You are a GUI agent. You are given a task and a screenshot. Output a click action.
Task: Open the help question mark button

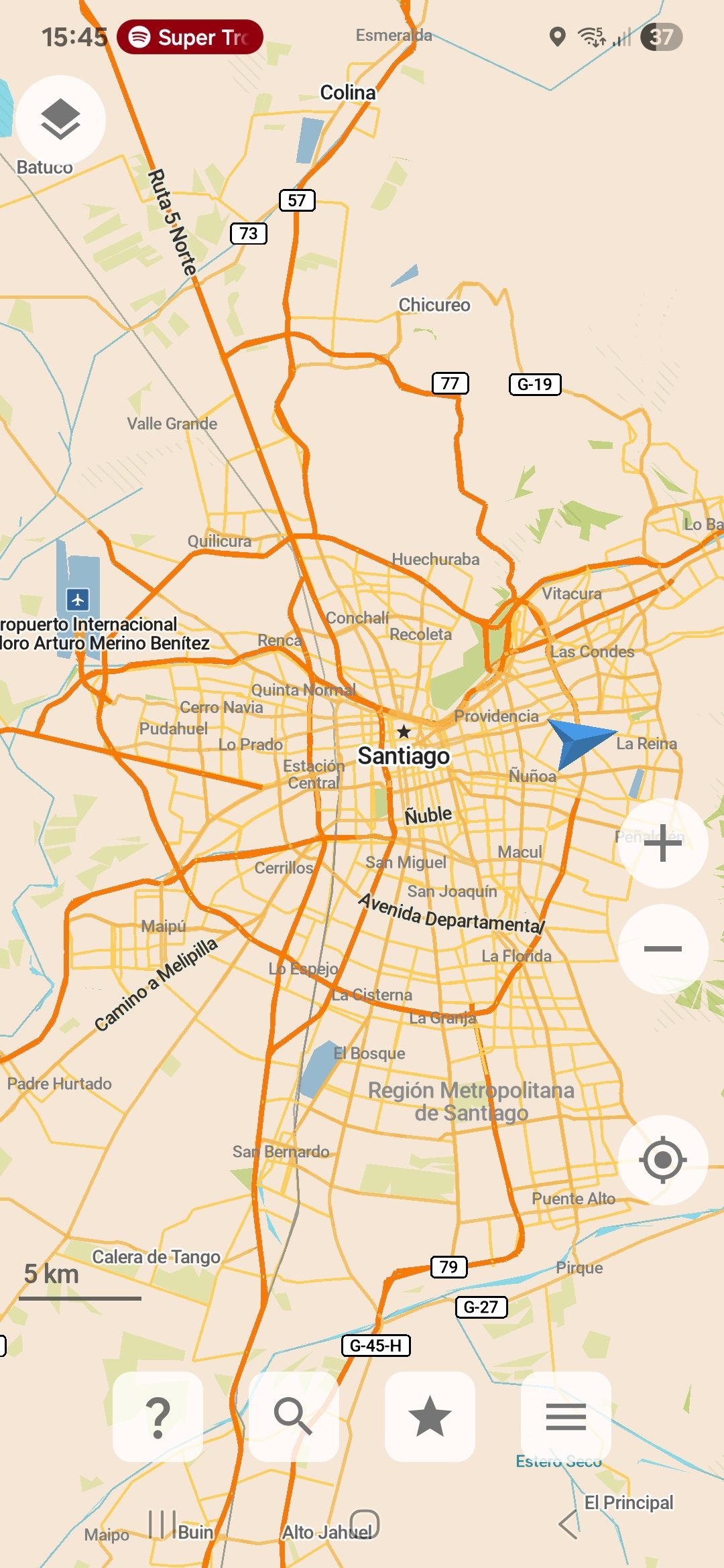pos(158,1417)
